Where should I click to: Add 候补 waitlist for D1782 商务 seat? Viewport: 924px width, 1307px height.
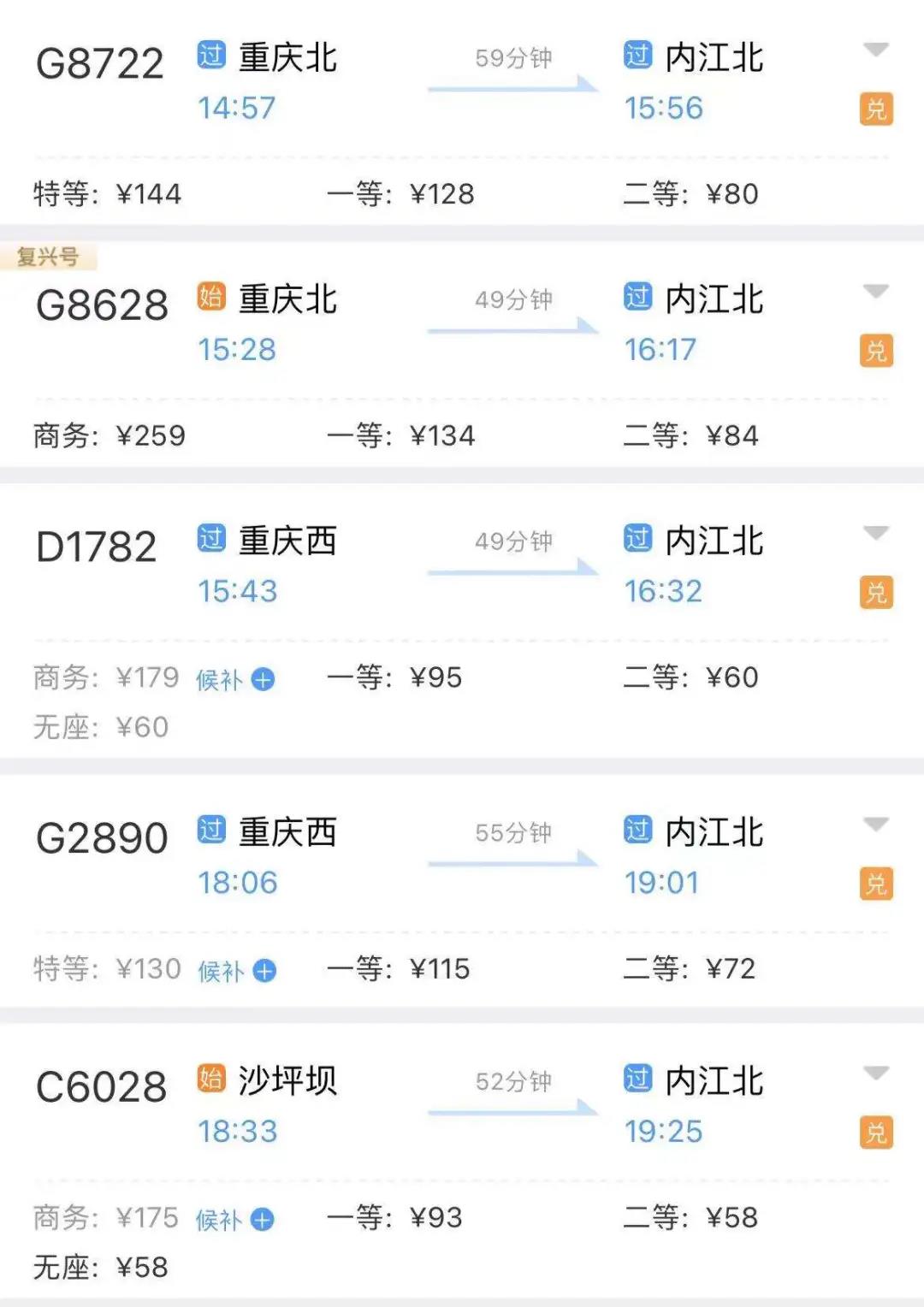(236, 680)
